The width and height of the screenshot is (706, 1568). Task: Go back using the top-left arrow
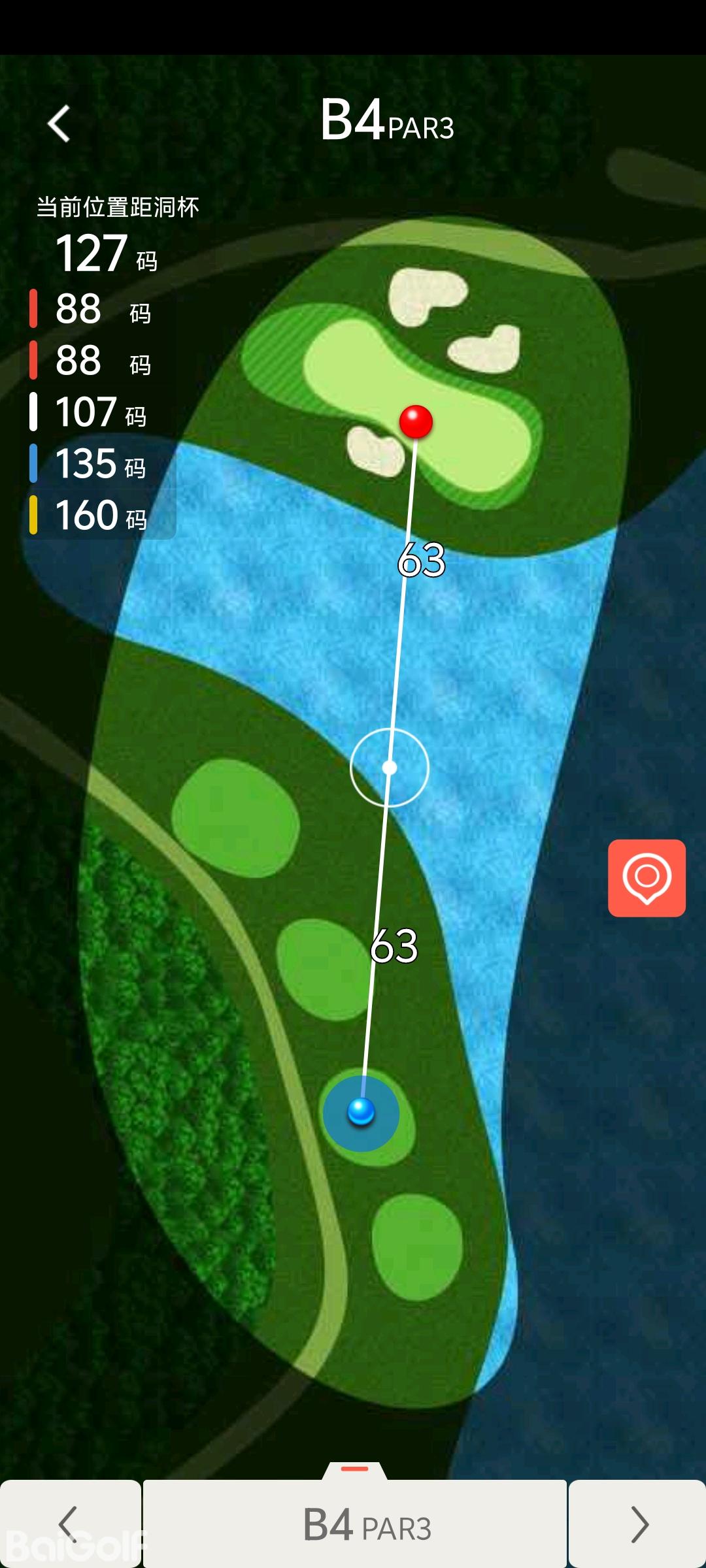pos(59,123)
